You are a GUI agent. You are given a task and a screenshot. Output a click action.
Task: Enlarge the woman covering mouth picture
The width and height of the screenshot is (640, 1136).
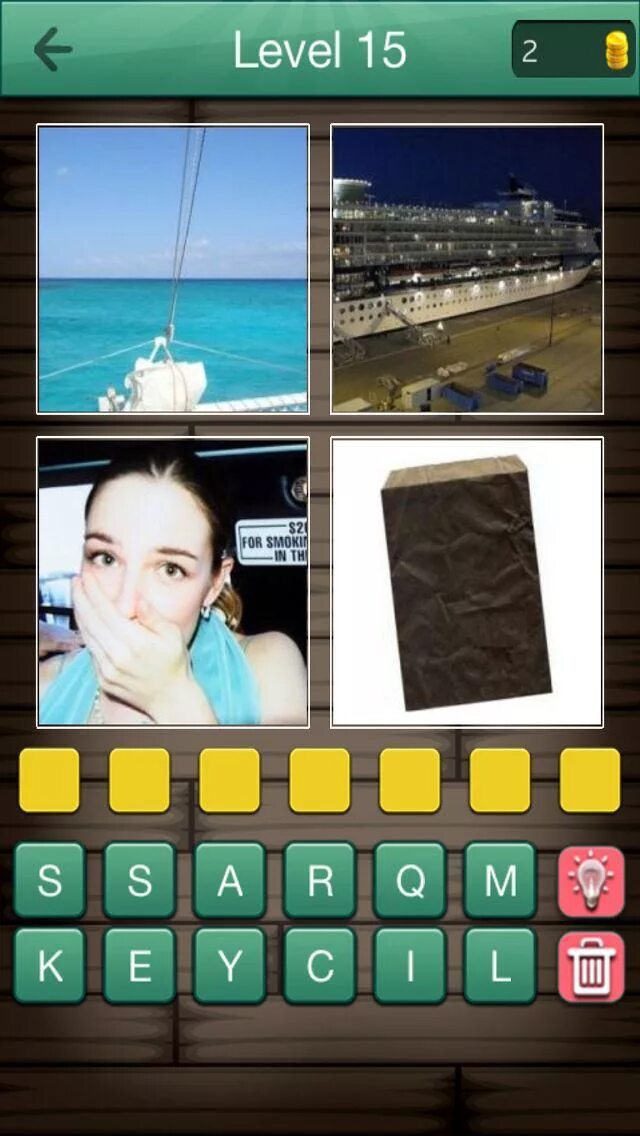pos(173,582)
